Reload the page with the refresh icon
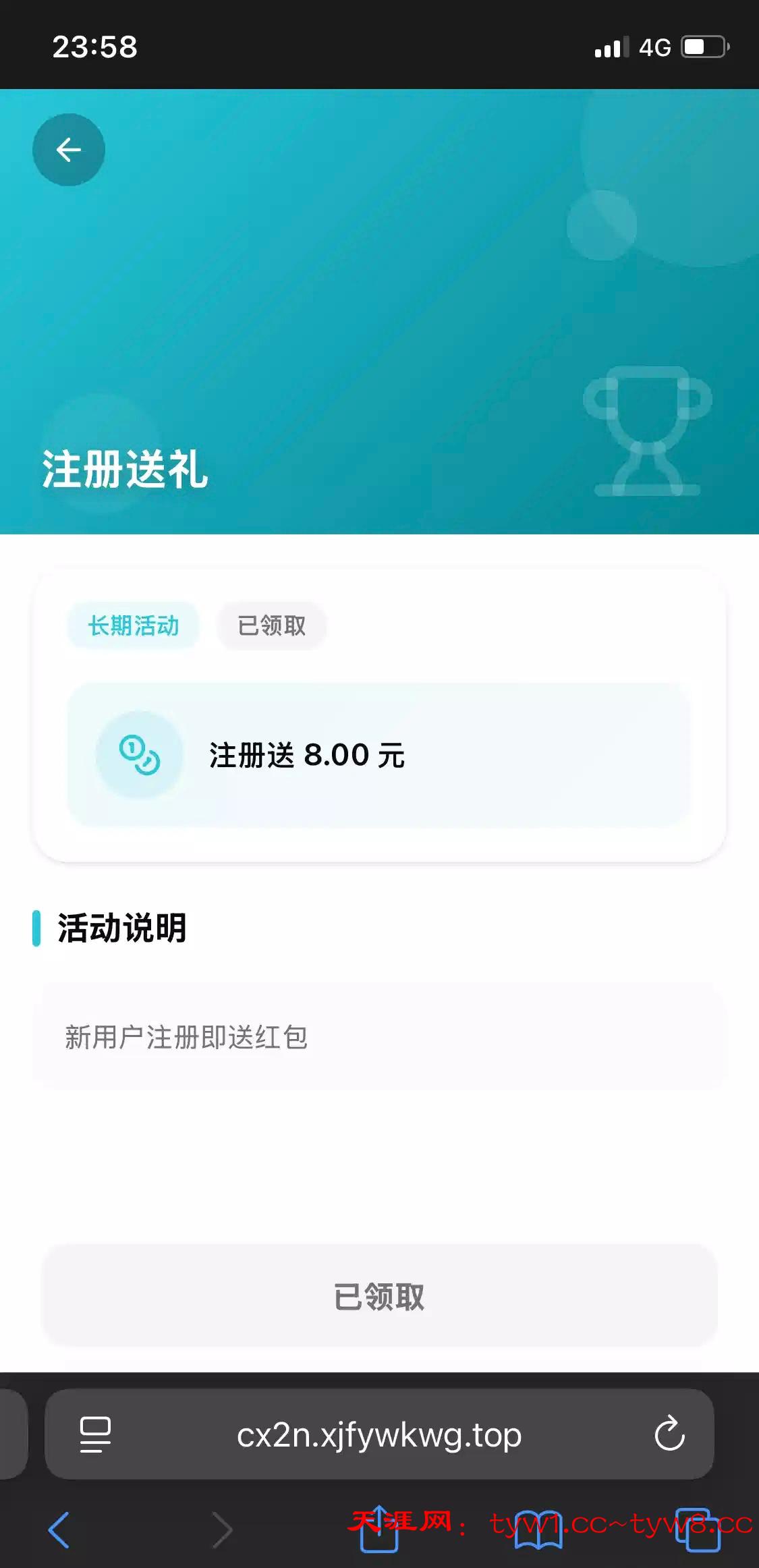 [x=669, y=1434]
